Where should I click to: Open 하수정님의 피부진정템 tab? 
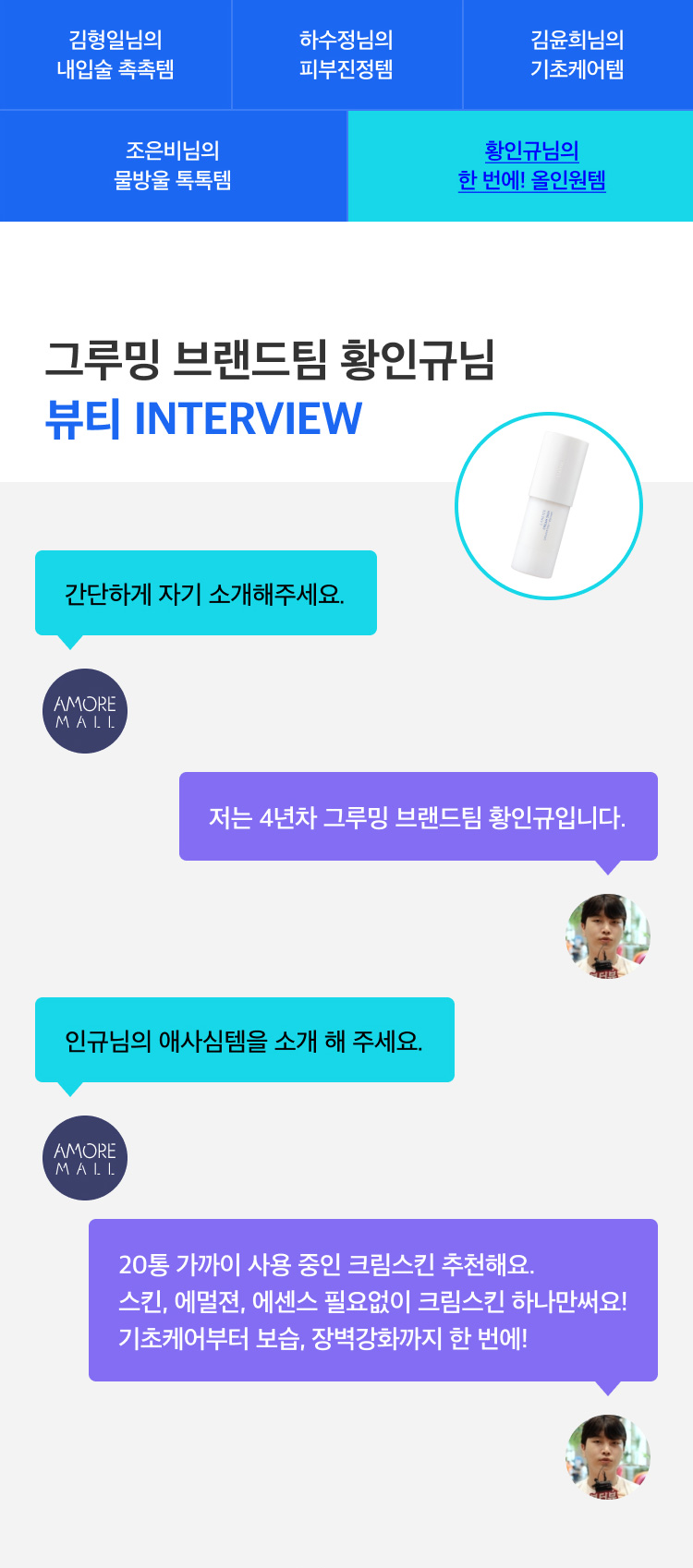[346, 54]
